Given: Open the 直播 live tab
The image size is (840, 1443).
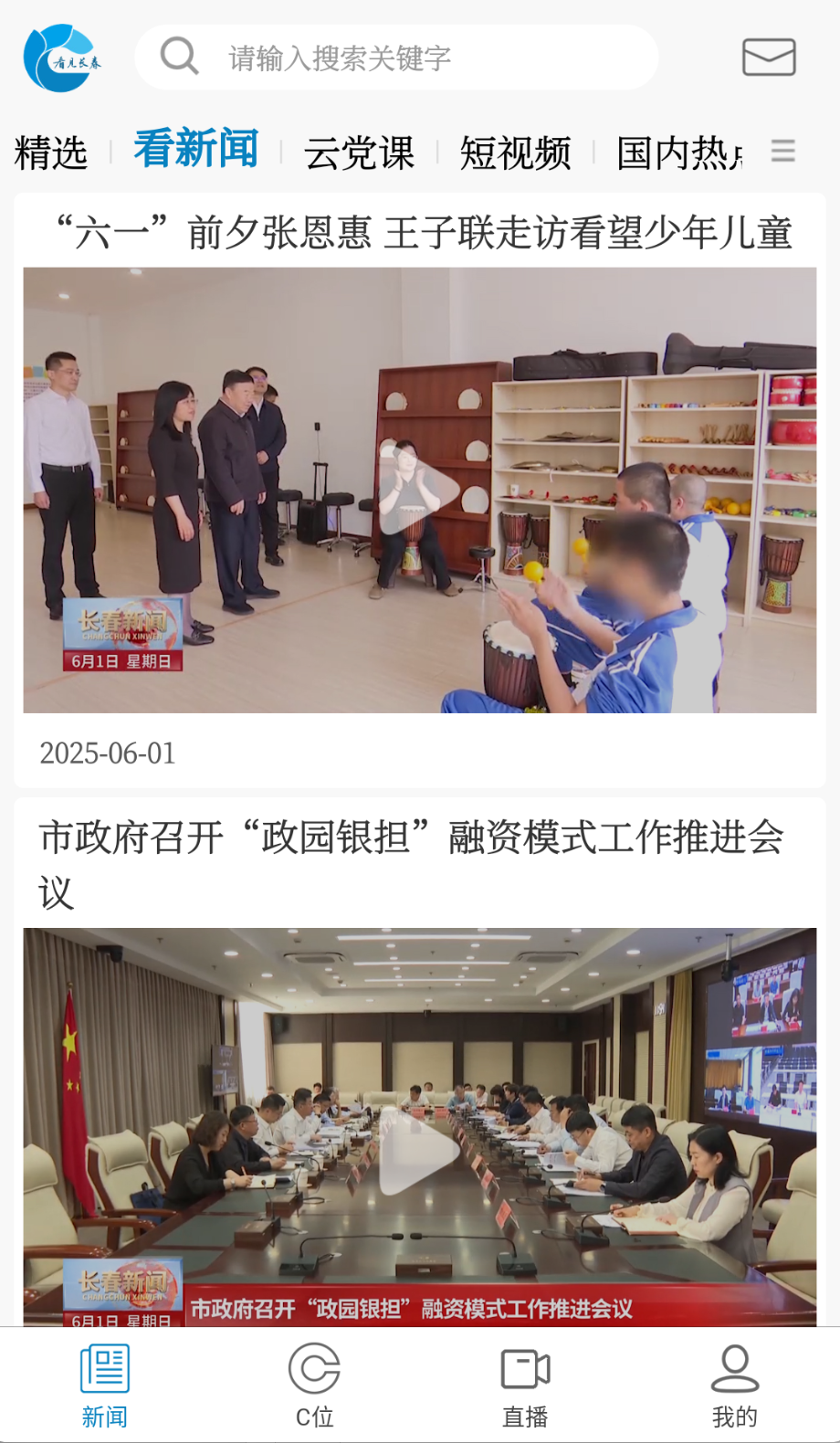Looking at the screenshot, I should point(525,1385).
